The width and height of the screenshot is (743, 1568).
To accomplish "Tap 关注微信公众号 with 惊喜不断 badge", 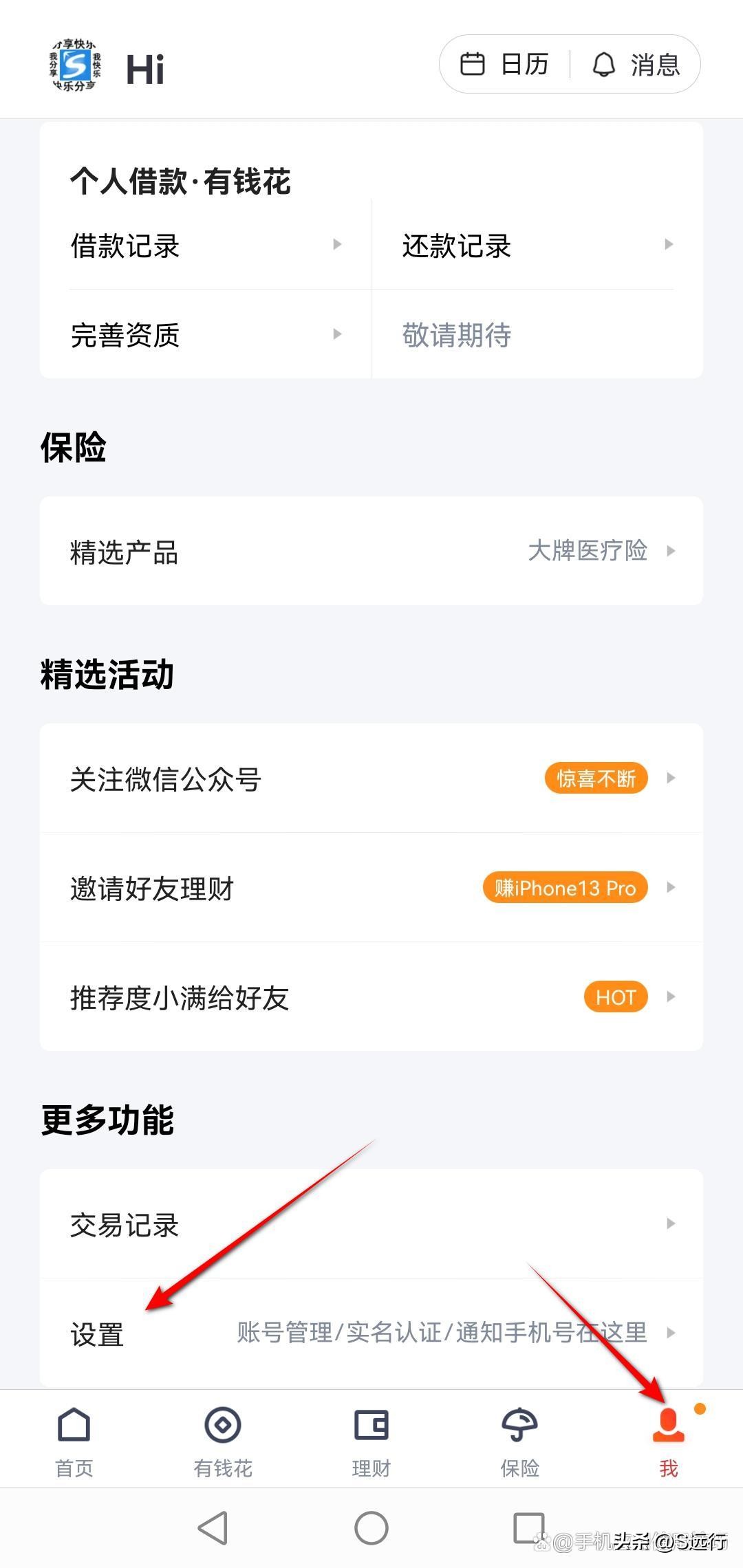I will [371, 778].
